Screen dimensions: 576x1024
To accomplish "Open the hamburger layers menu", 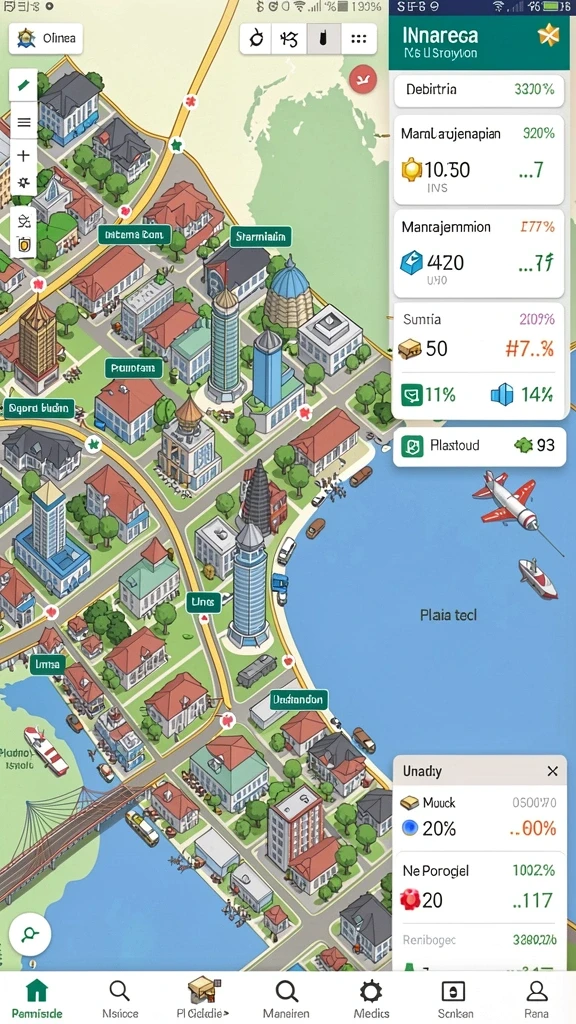I will pyautogui.click(x=24, y=122).
